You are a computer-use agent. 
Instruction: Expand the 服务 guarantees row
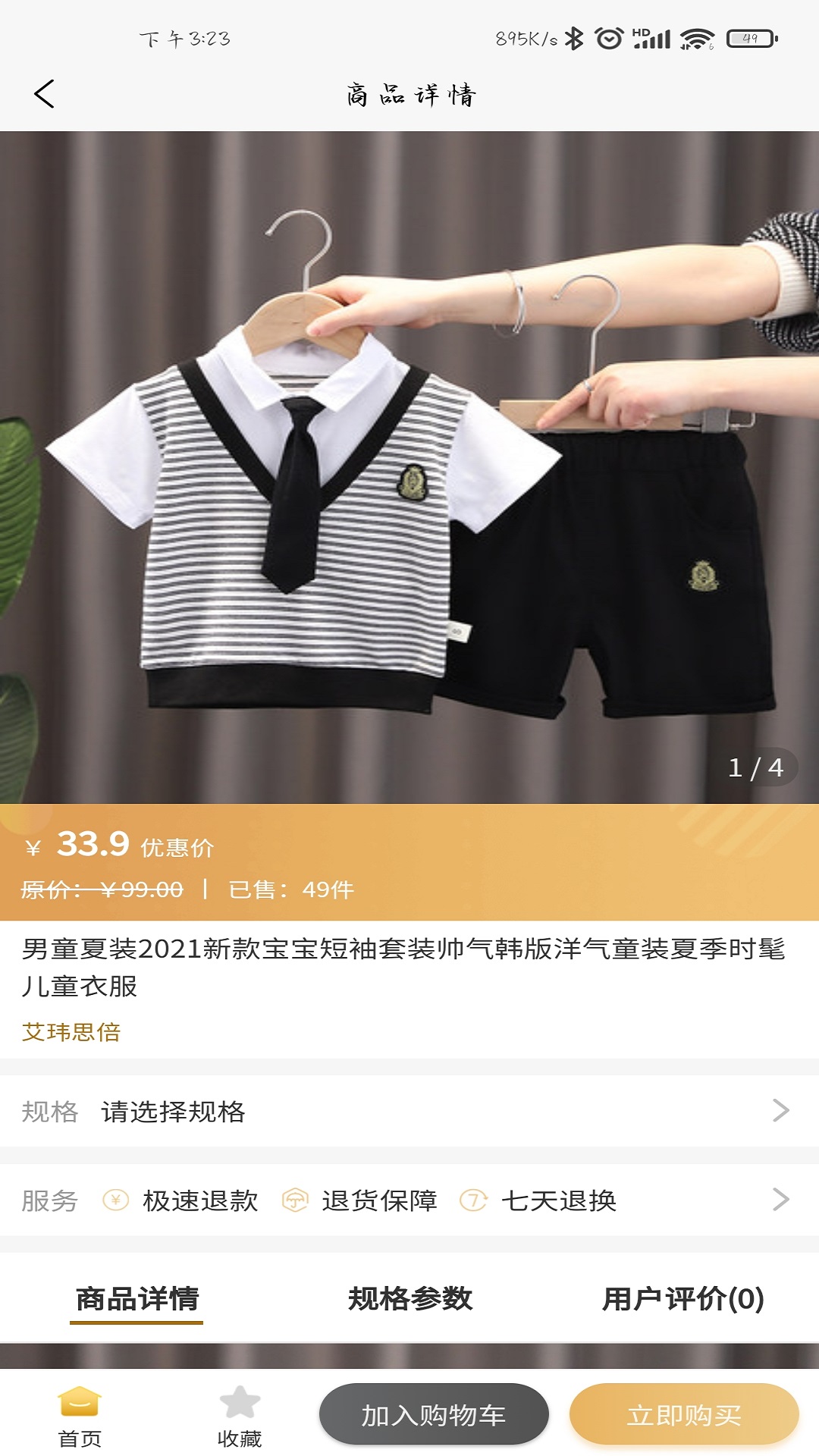(x=409, y=1200)
